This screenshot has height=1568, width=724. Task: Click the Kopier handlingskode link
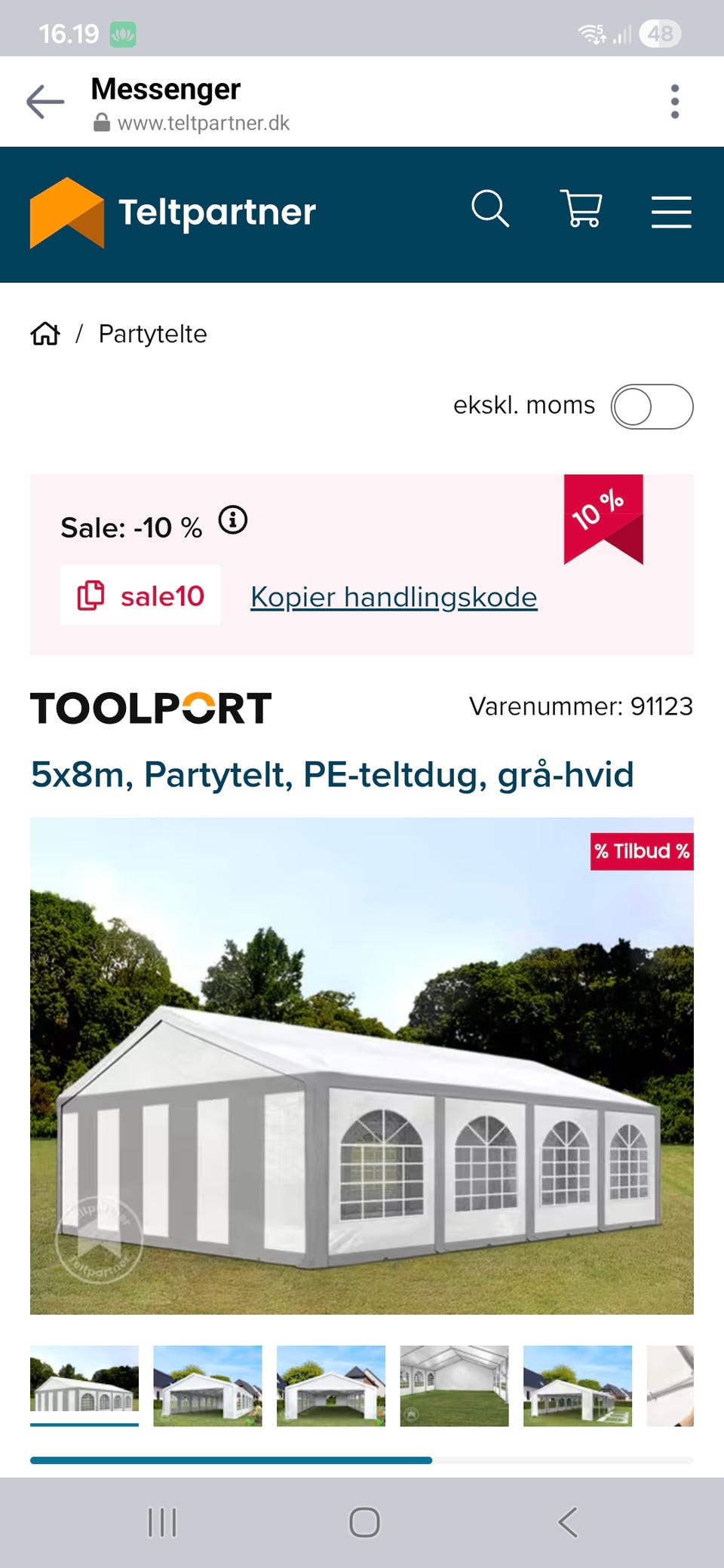pyautogui.click(x=393, y=596)
